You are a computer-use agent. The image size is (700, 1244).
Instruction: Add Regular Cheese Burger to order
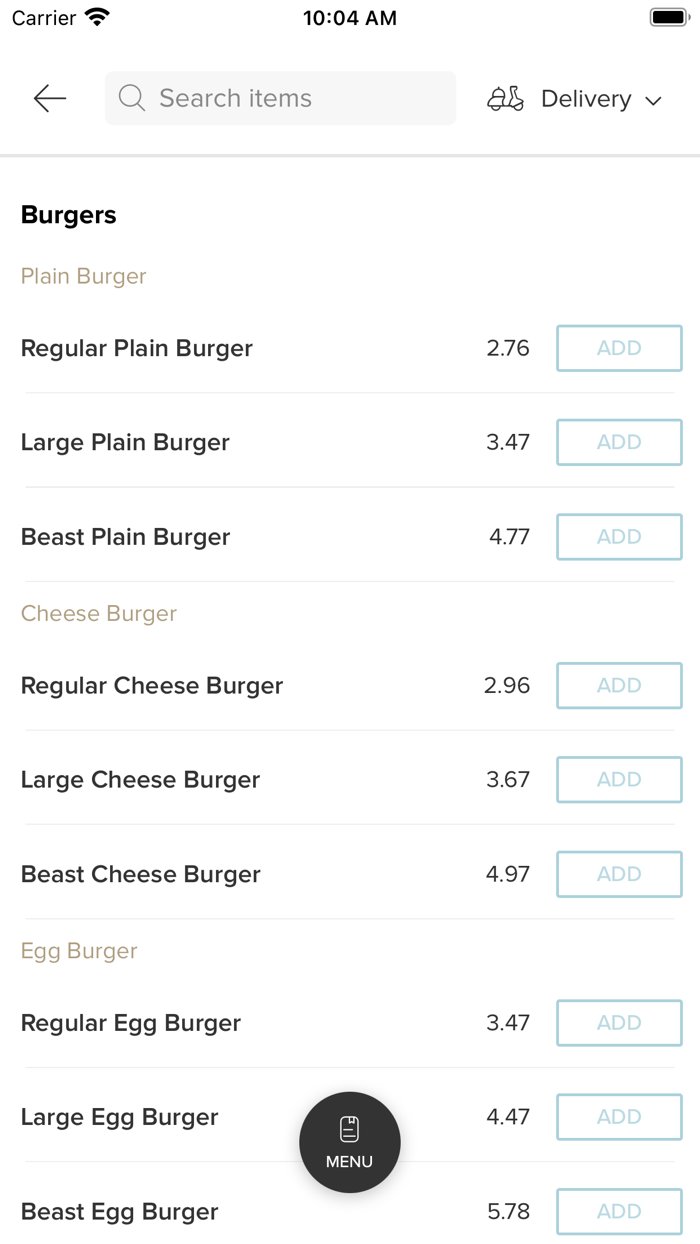coord(619,685)
